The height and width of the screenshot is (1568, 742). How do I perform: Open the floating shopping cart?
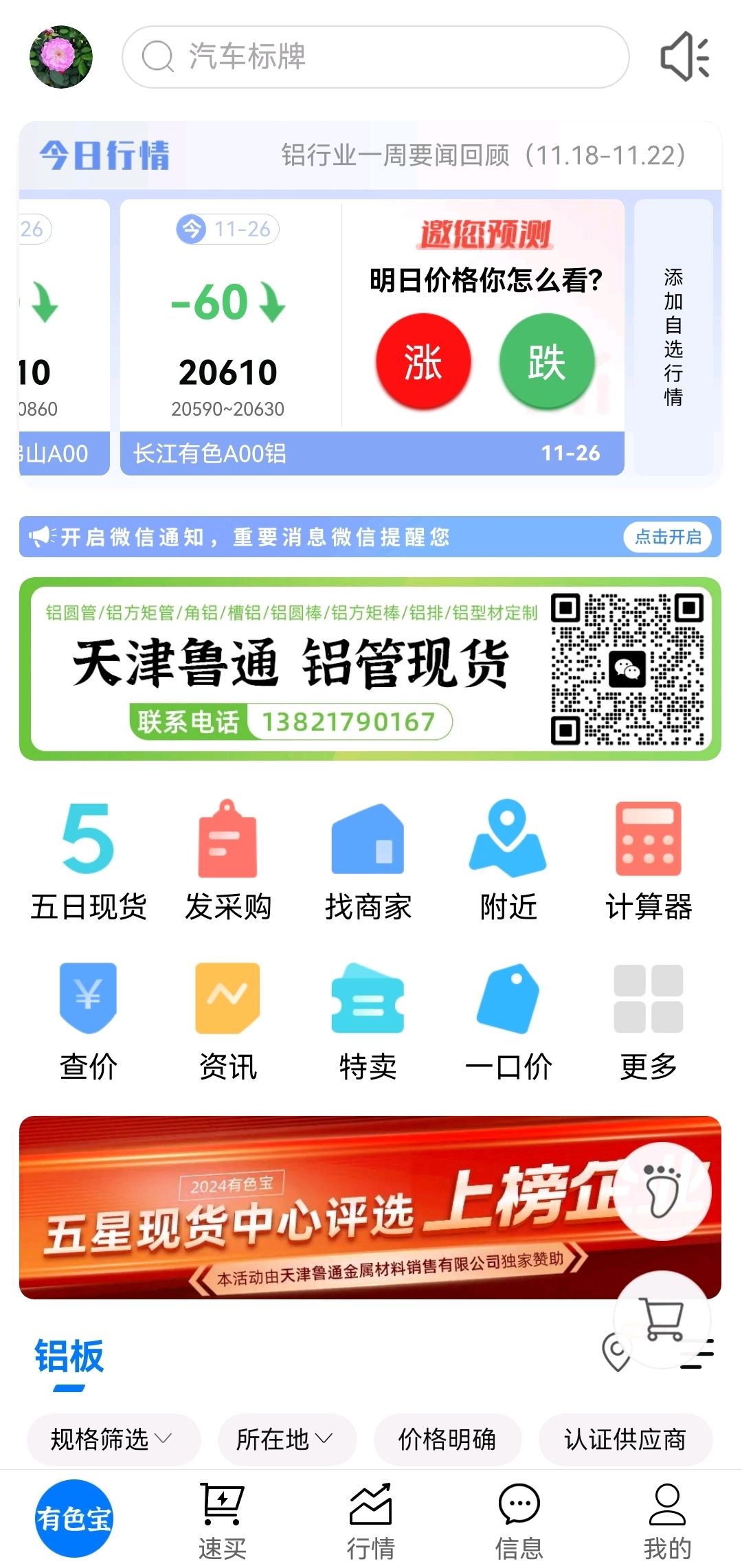point(662,1319)
